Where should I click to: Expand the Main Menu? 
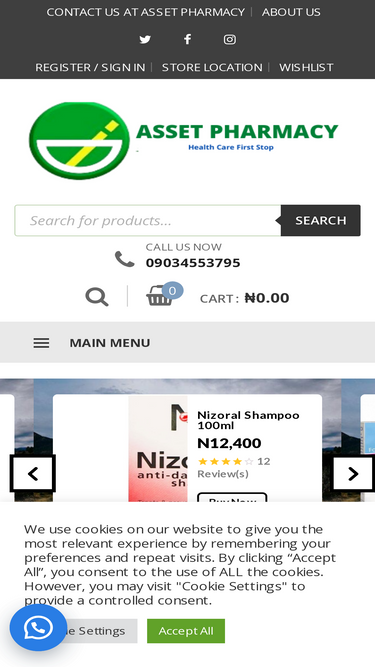coord(92,343)
